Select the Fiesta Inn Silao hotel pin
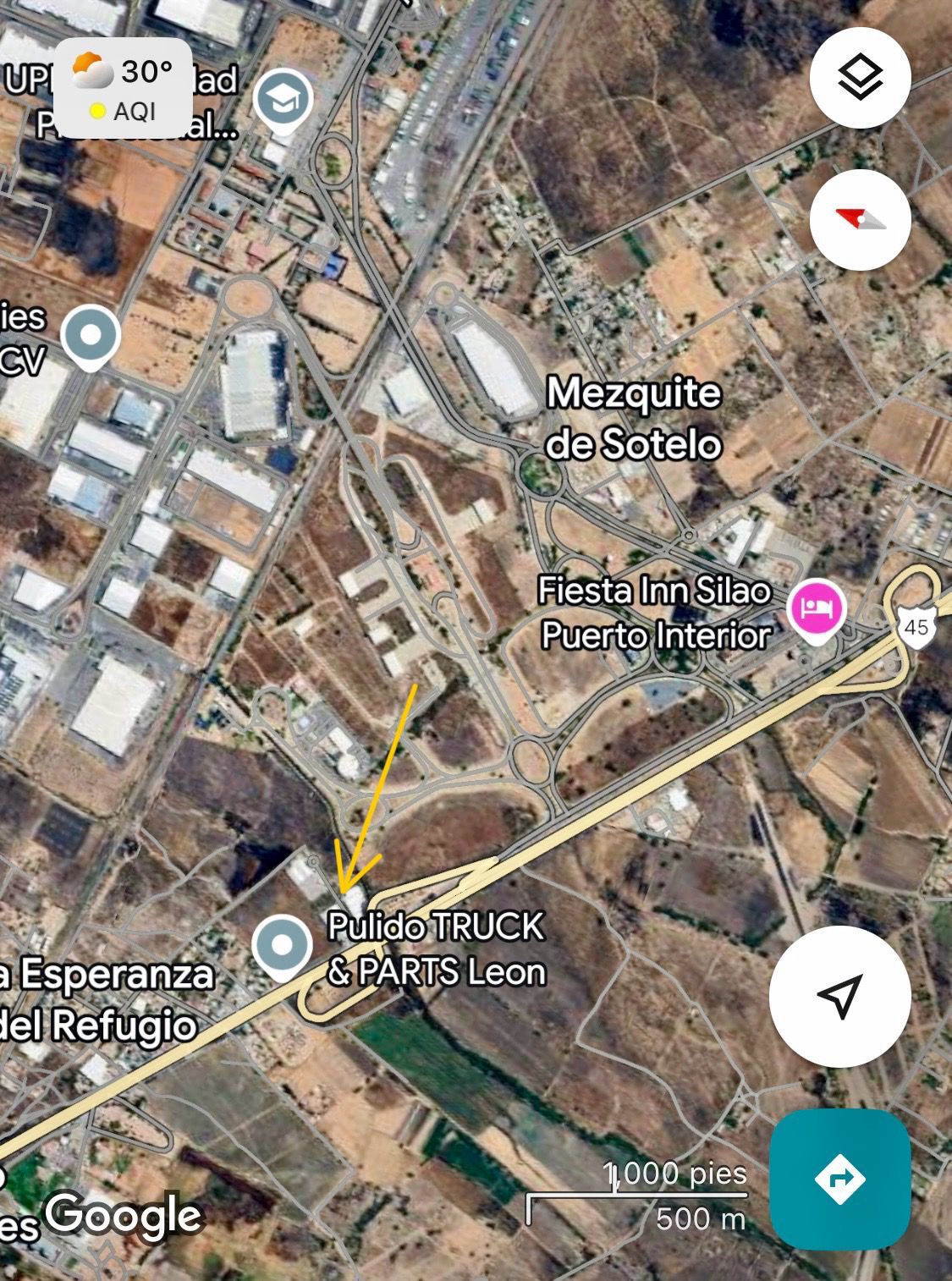The width and height of the screenshot is (952, 1281). pos(816,608)
